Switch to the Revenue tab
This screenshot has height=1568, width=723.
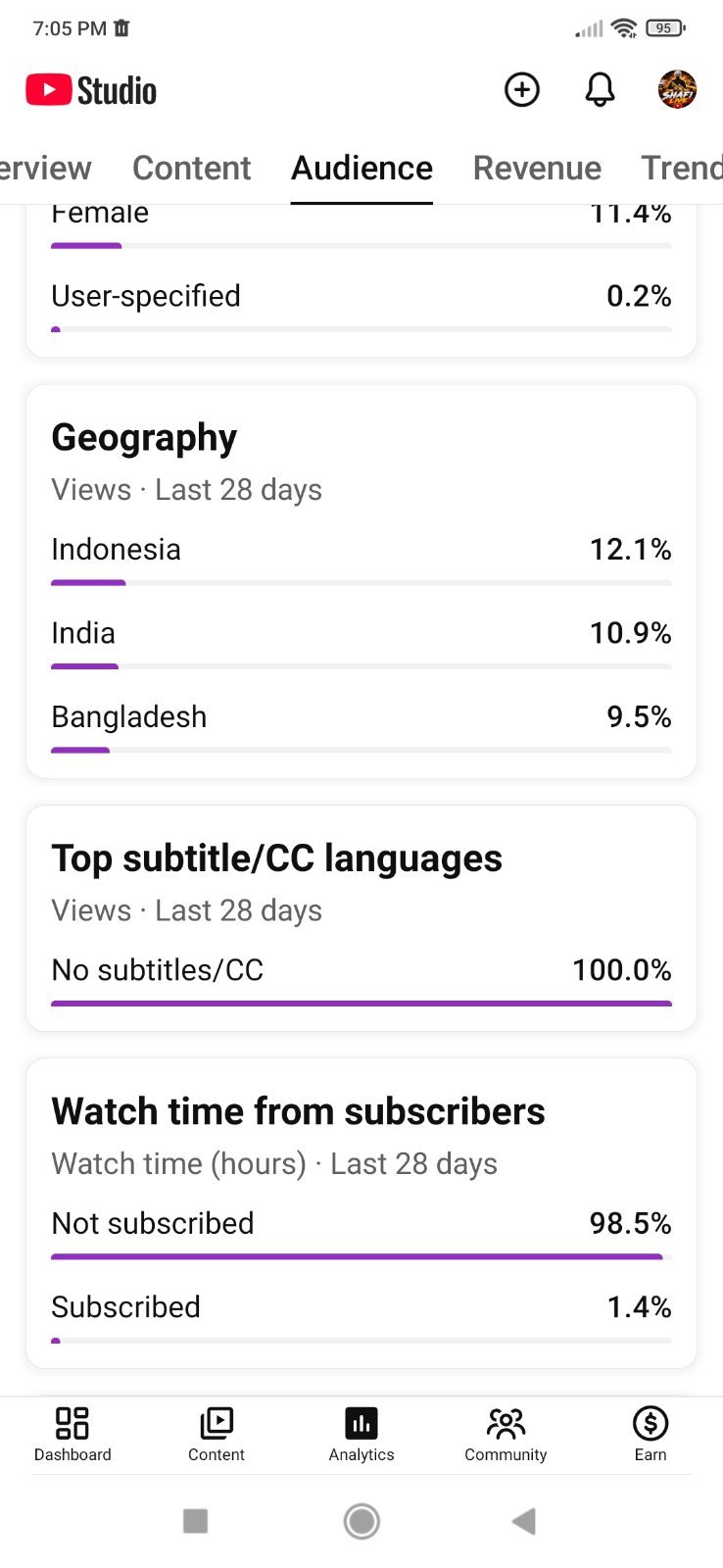point(537,169)
